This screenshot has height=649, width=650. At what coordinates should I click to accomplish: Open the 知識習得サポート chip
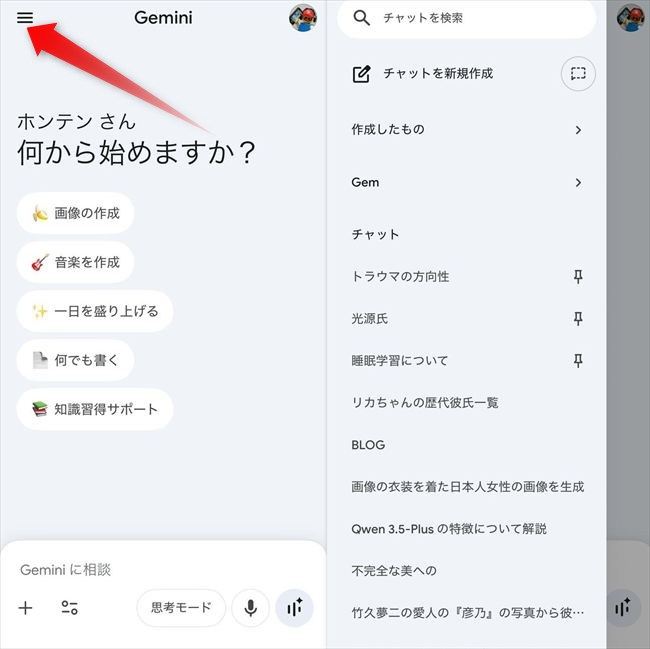pos(95,409)
